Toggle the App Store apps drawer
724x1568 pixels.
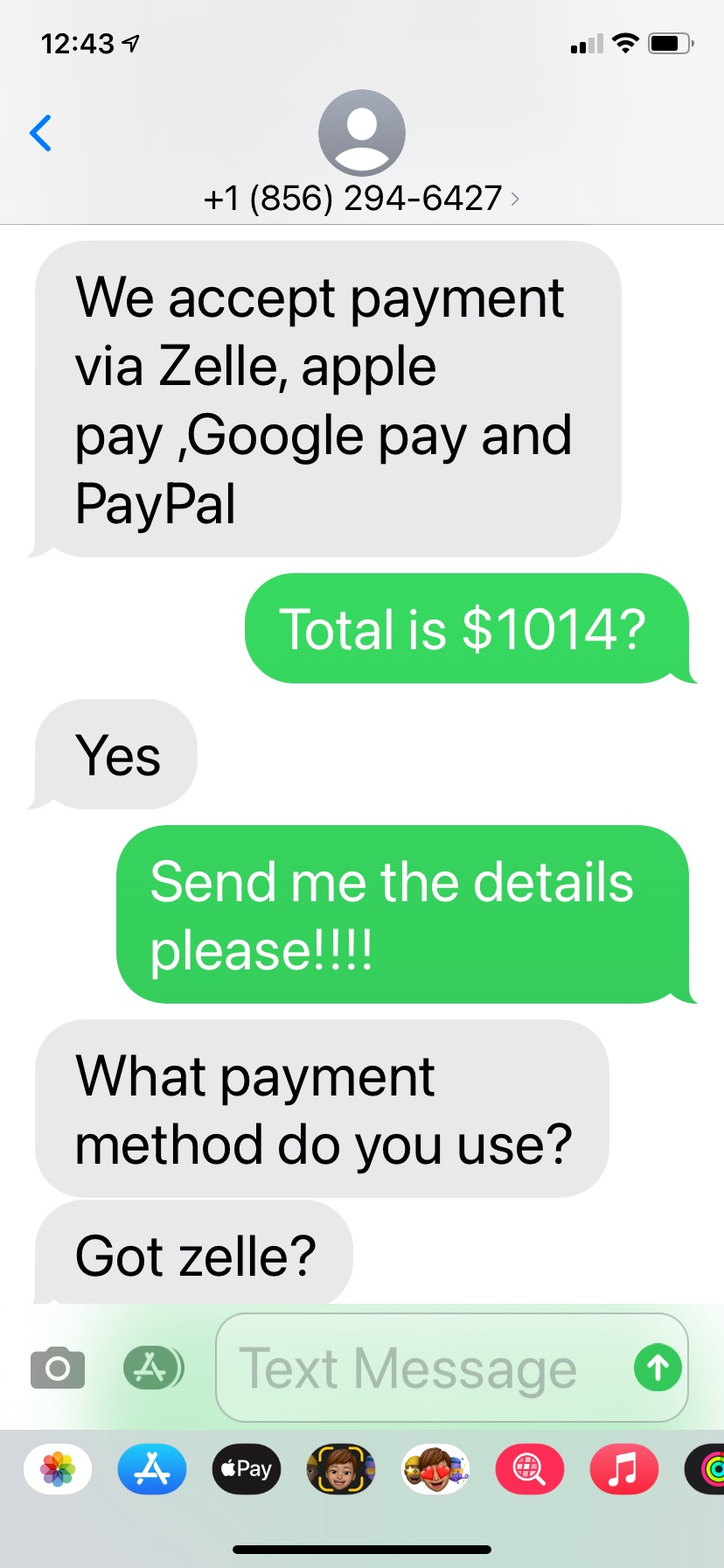coord(153,1368)
